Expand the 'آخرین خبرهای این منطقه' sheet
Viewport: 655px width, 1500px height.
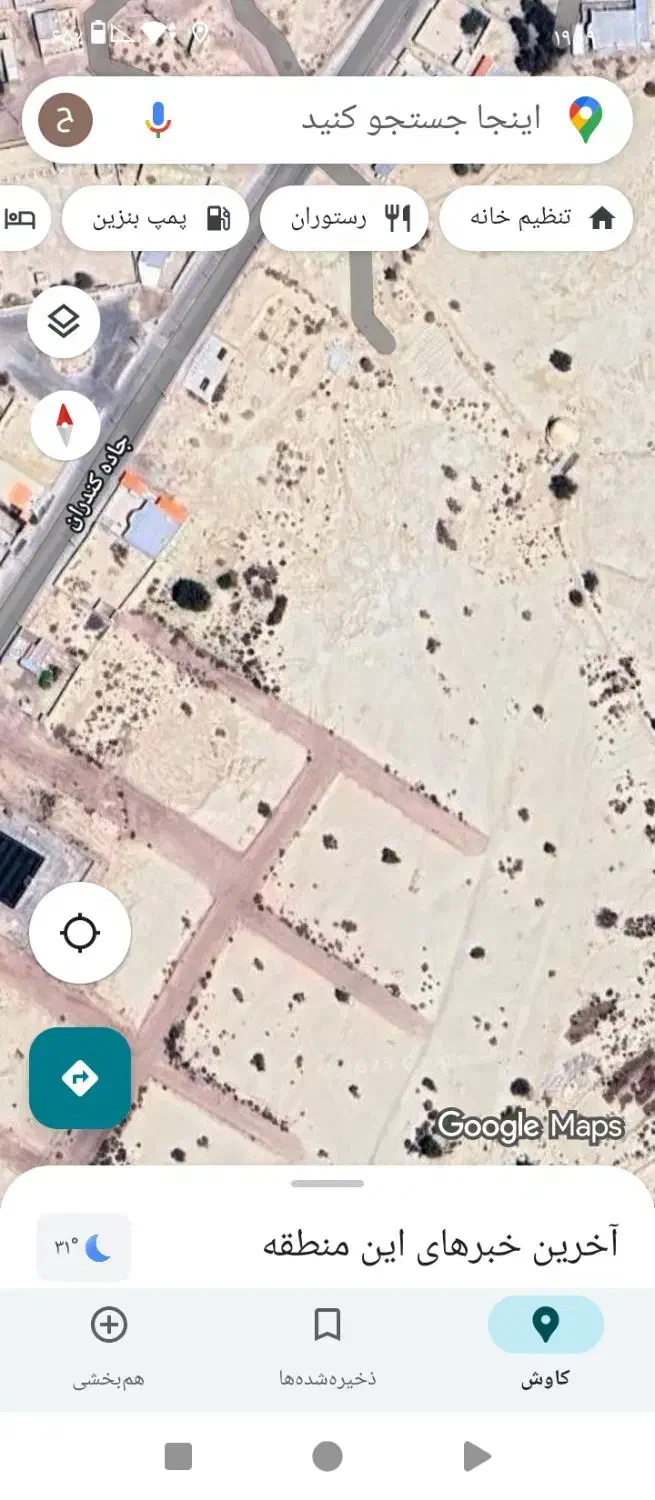[440, 1244]
